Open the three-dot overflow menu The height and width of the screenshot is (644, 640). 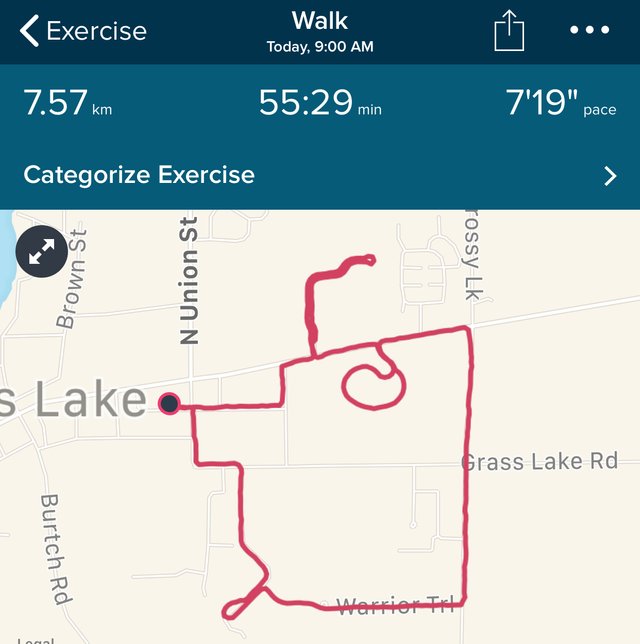[589, 31]
